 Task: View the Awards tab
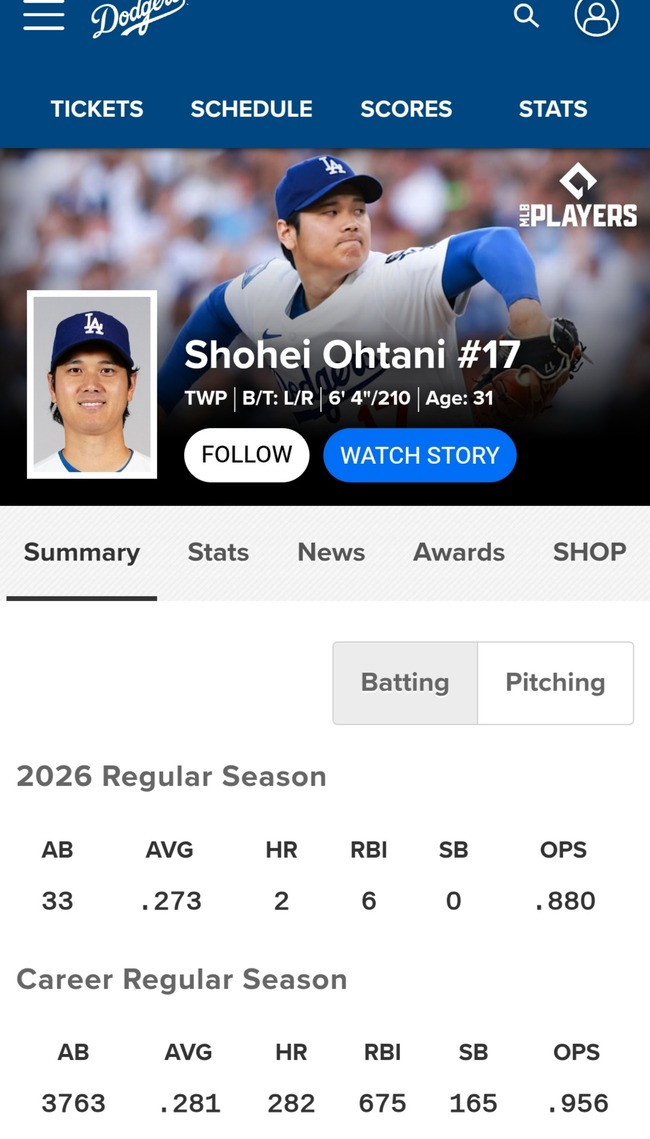tap(459, 552)
